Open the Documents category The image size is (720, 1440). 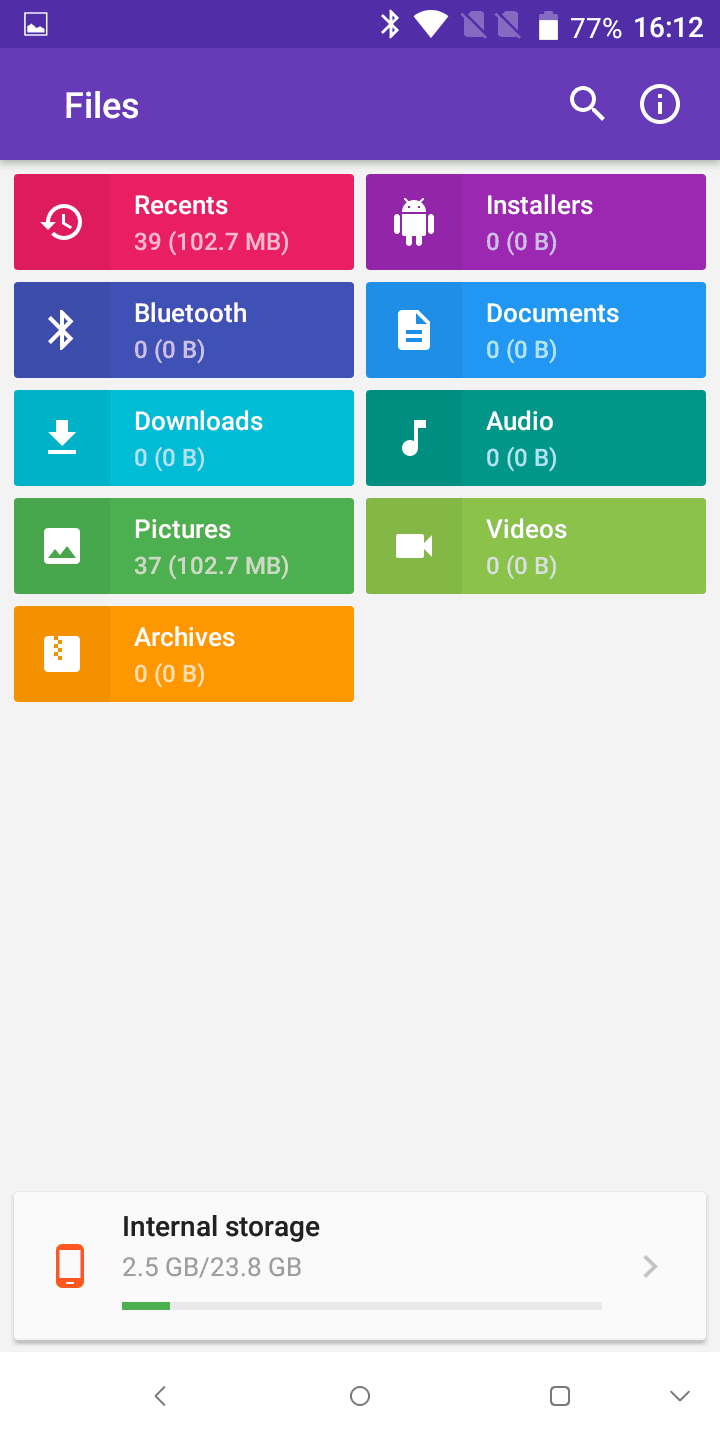(536, 330)
